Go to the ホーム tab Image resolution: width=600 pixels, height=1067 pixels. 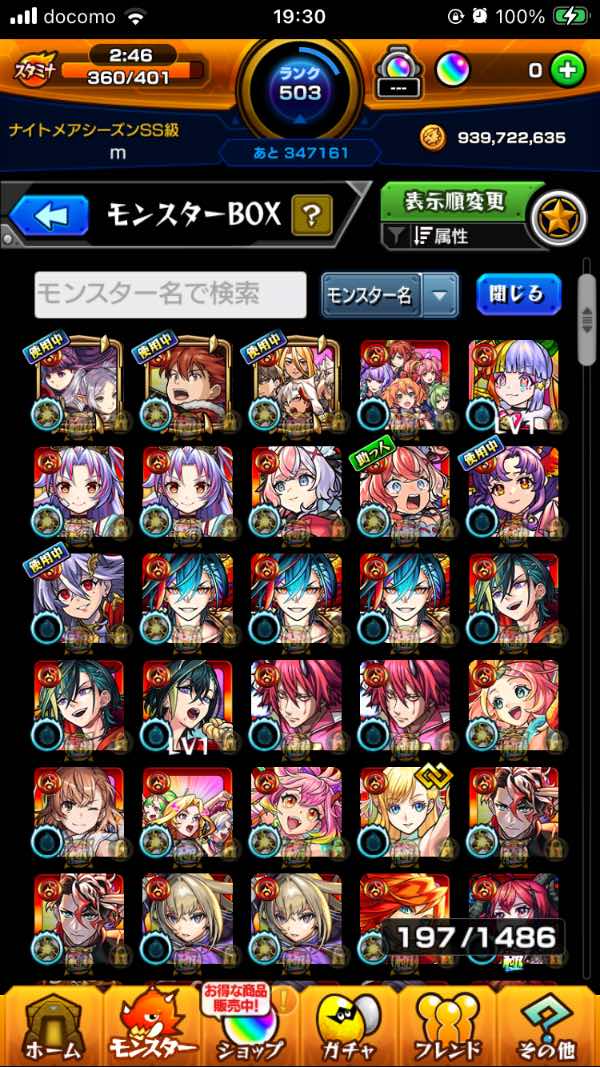coord(50,1025)
